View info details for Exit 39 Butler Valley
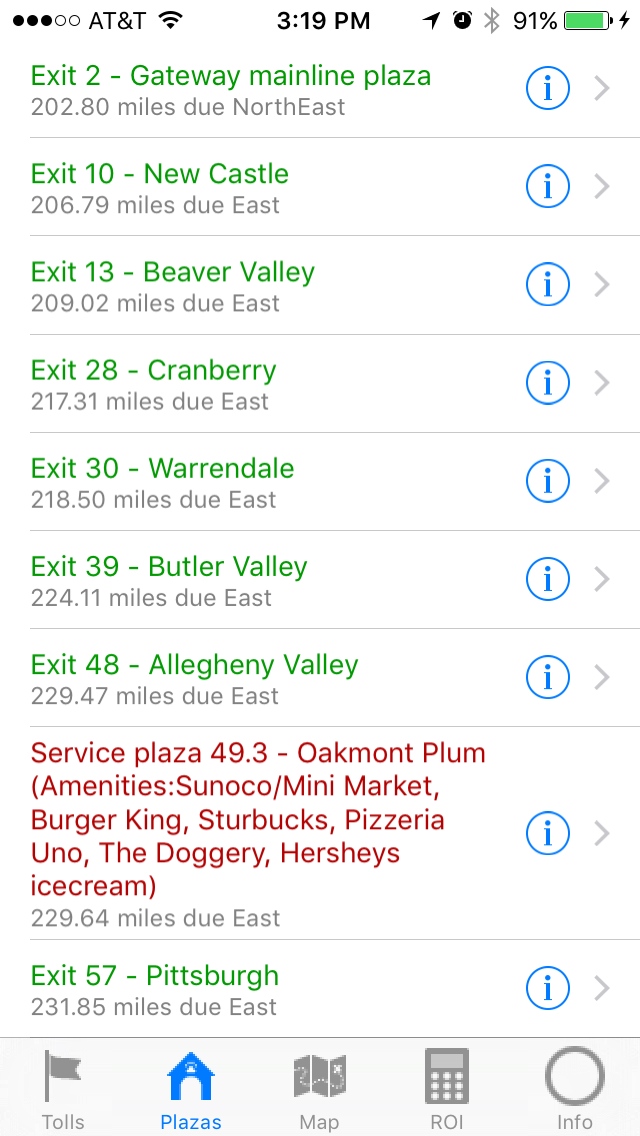Viewport: 640px width, 1136px height. tap(547, 580)
